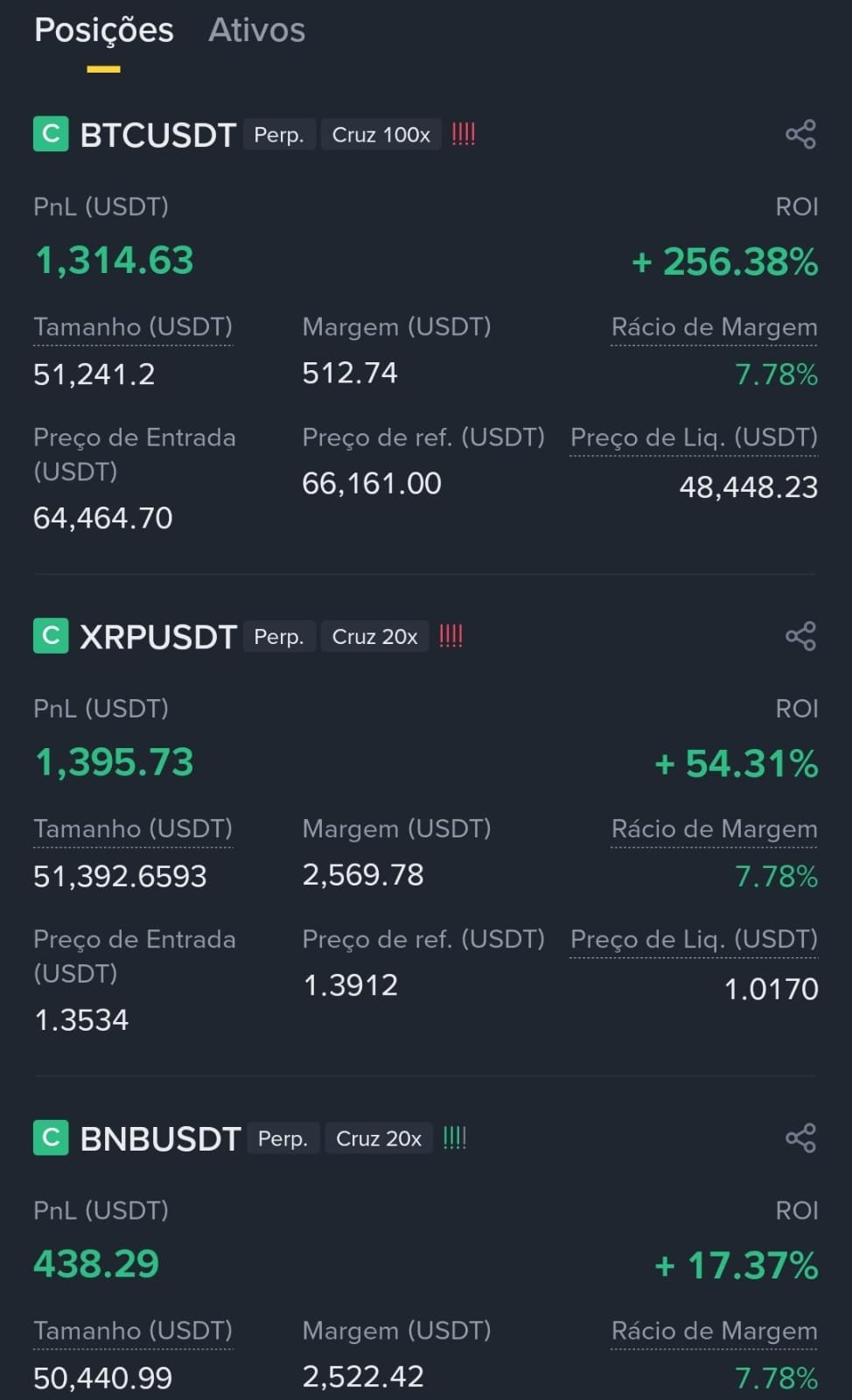Show Tamanho (USDT) info for XRPUSDT

[x=133, y=829]
